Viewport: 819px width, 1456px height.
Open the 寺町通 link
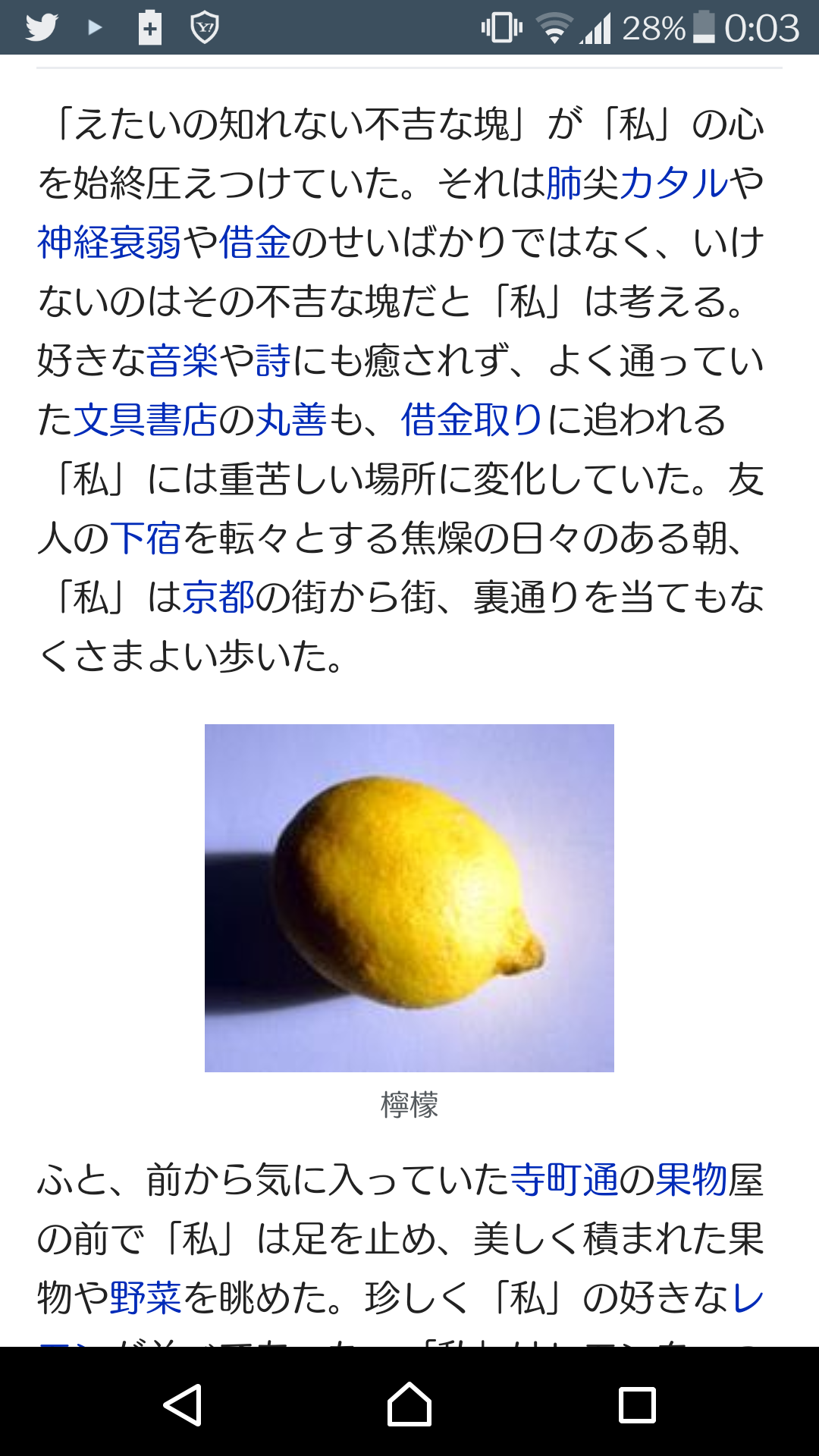tap(564, 1180)
